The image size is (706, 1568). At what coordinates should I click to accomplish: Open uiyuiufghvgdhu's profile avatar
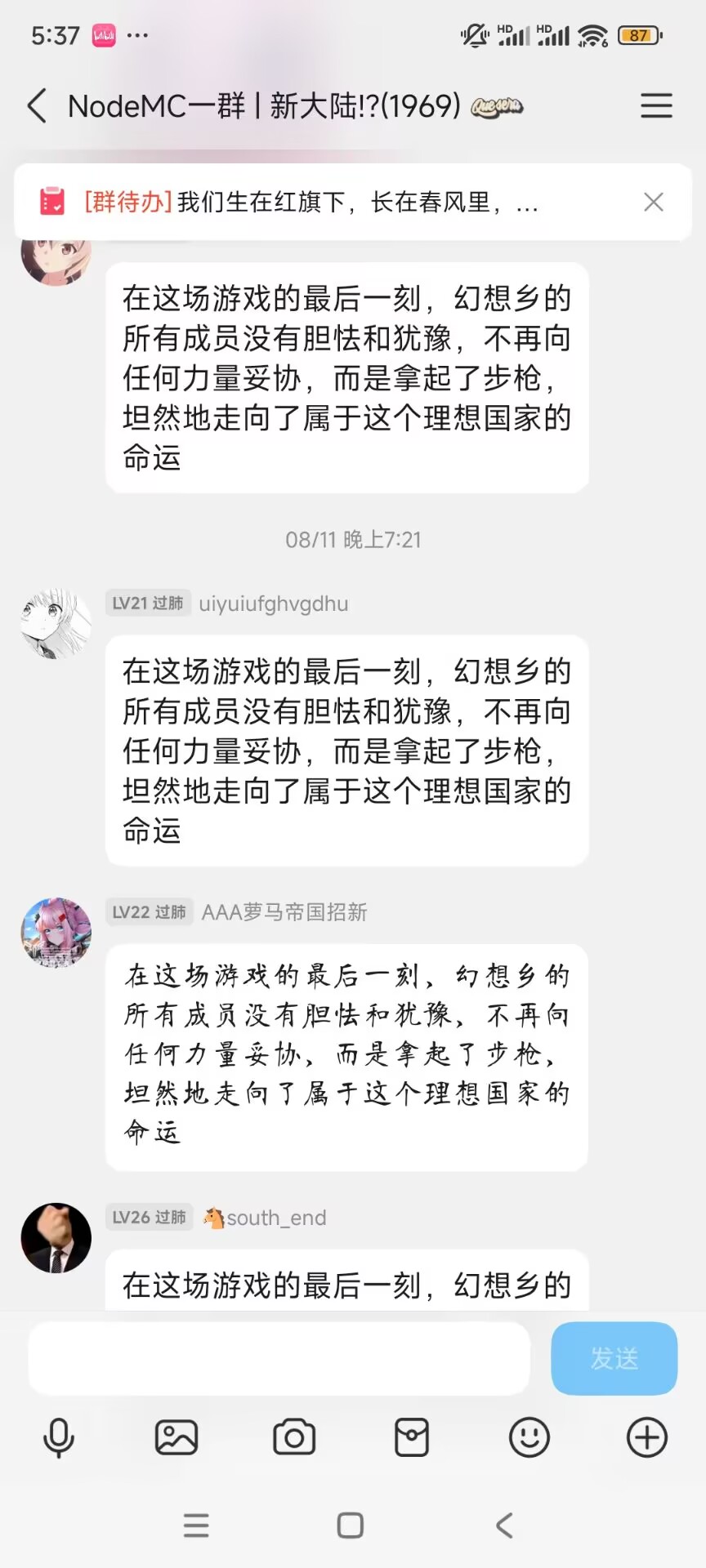56,623
